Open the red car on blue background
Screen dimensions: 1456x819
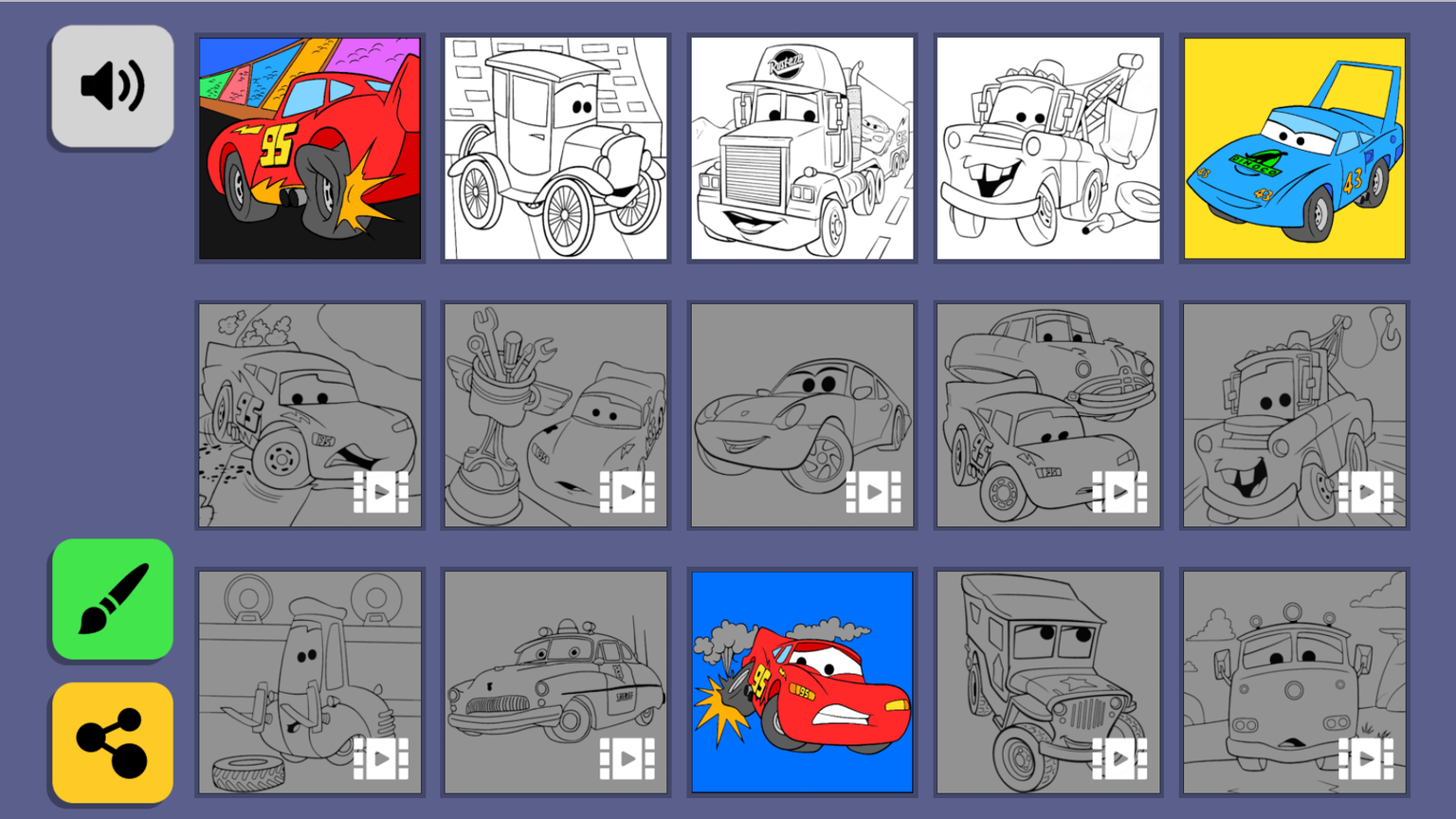click(x=802, y=682)
